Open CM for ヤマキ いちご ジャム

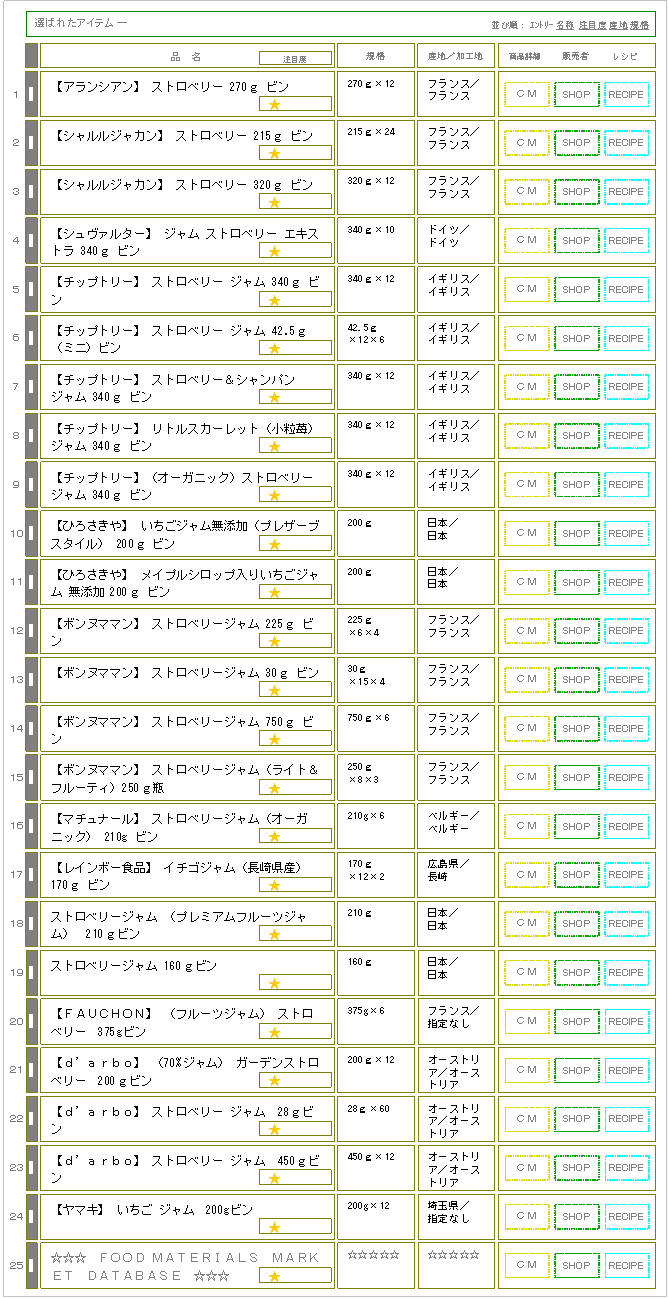pyautogui.click(x=527, y=1217)
